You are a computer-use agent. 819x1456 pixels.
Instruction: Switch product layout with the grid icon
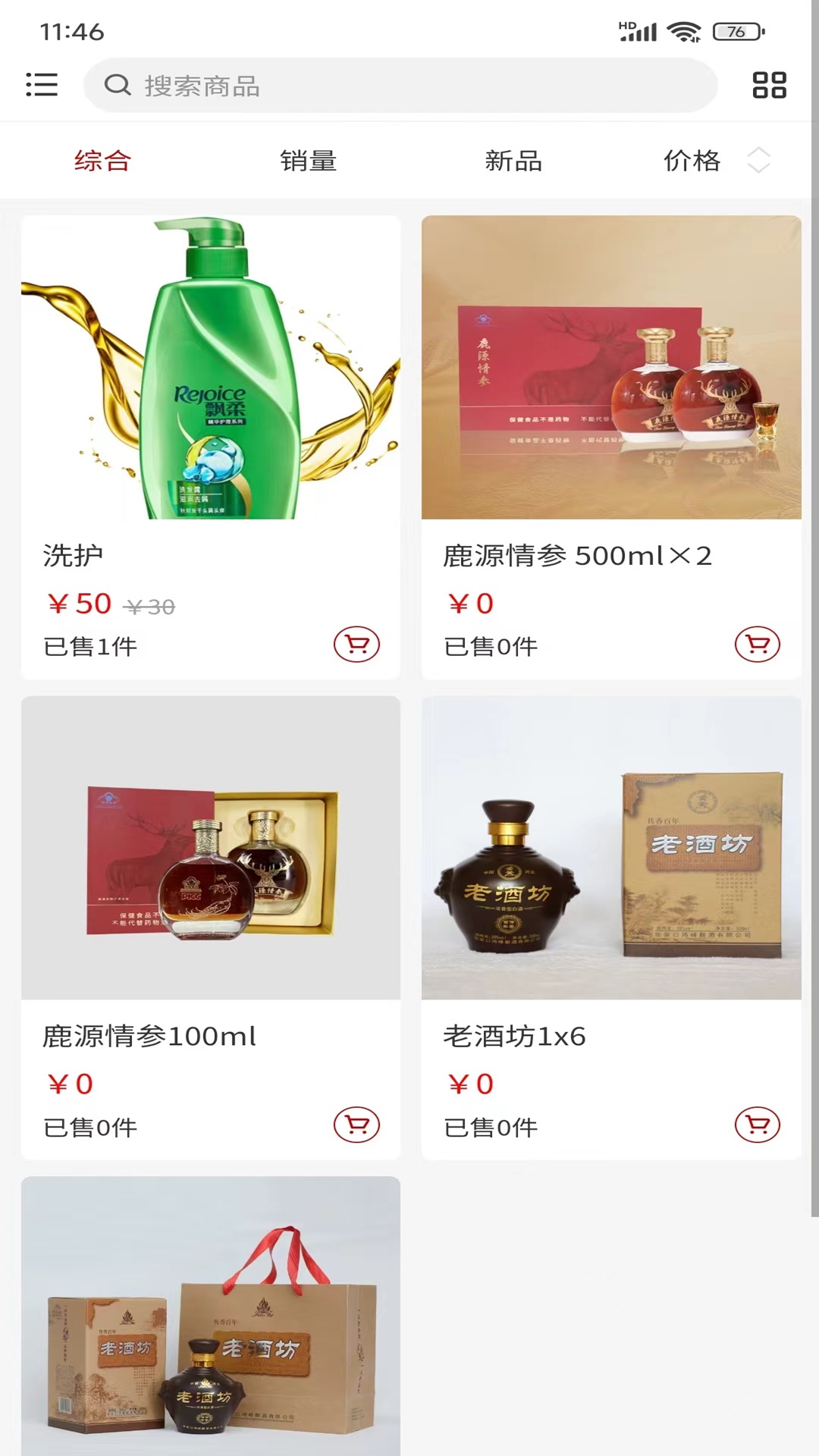(769, 85)
